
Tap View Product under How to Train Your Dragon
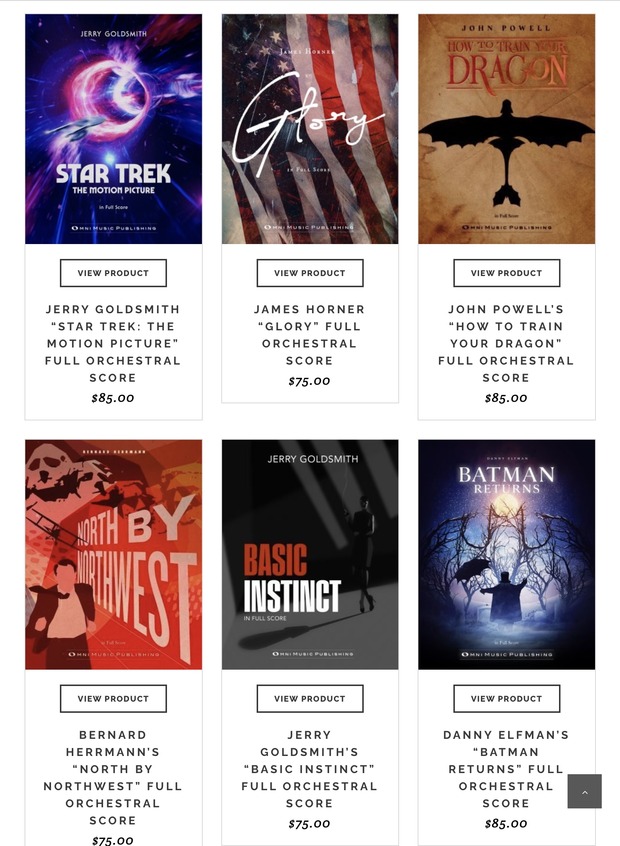pos(506,273)
